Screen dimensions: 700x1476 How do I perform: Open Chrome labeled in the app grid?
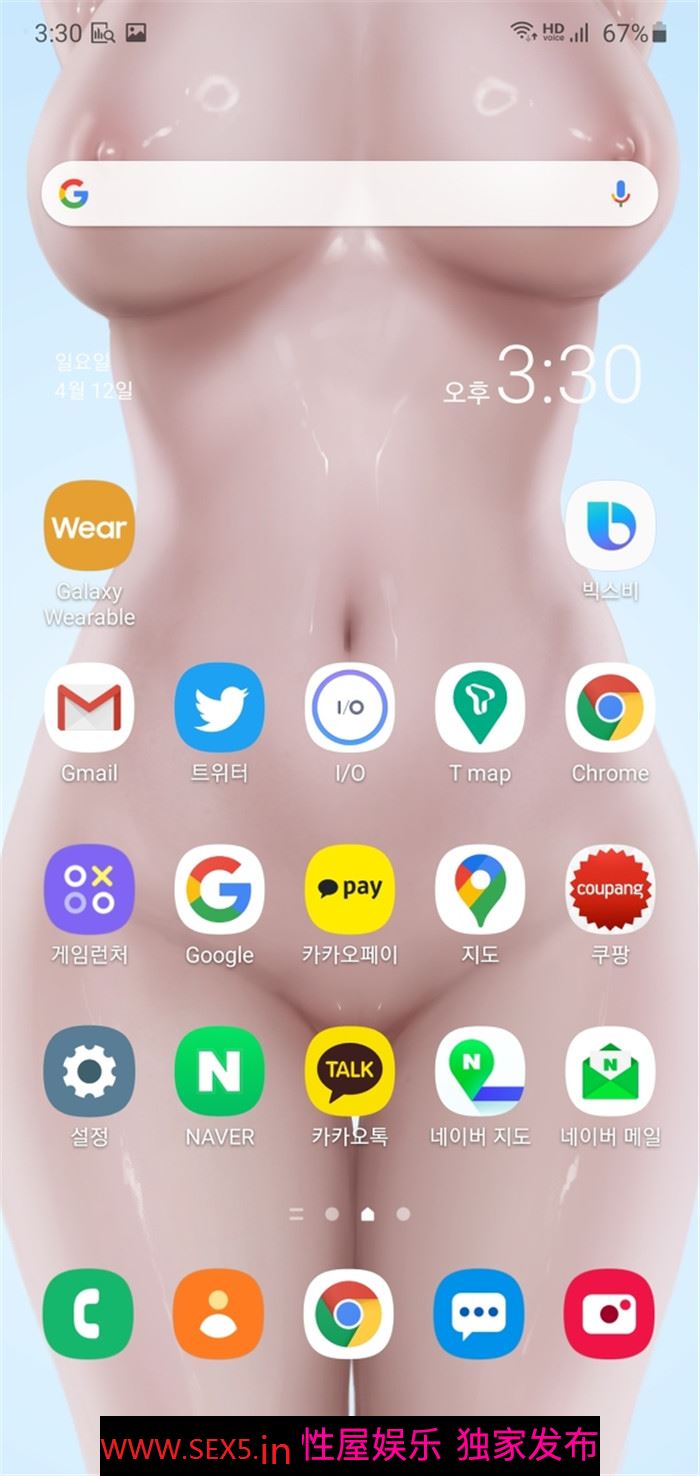point(610,708)
